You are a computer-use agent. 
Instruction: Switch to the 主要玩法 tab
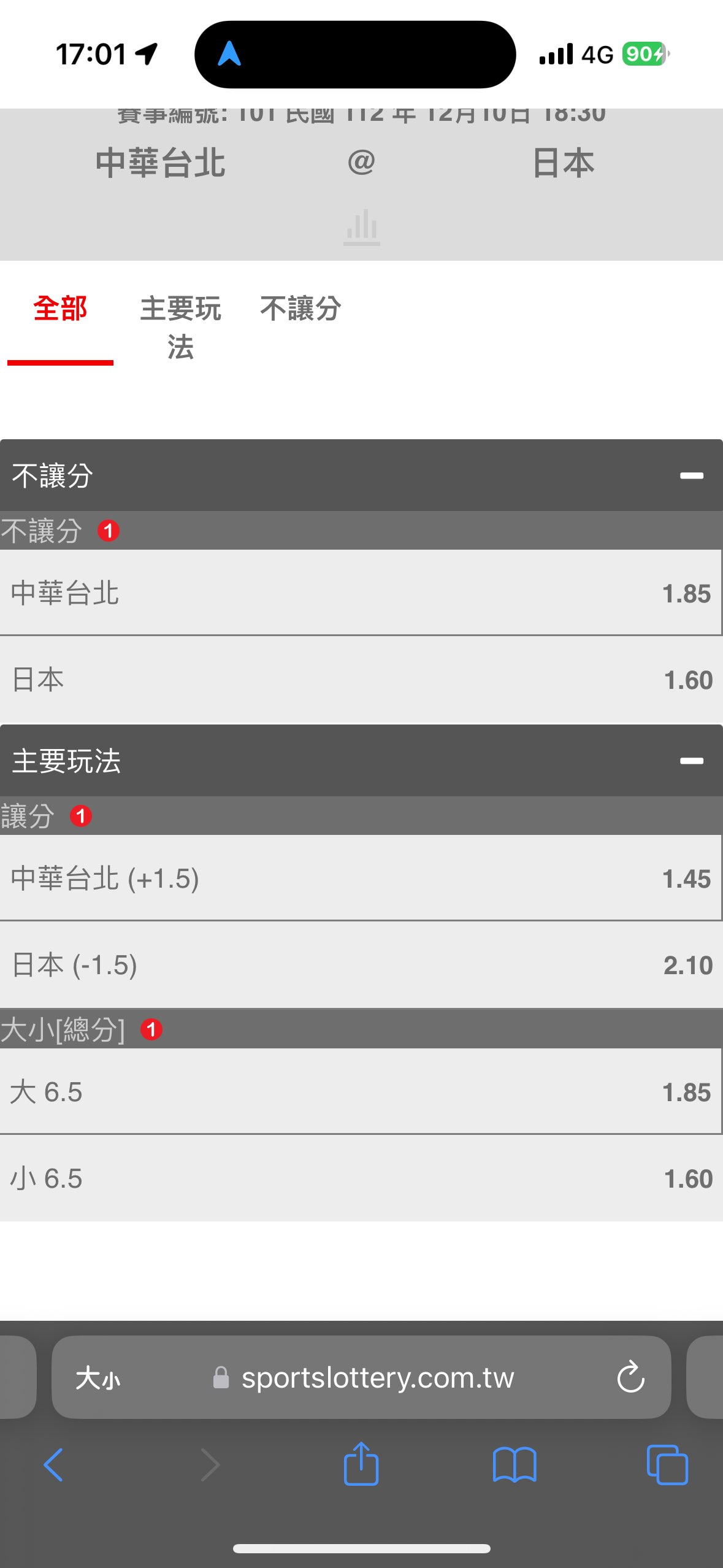180,327
